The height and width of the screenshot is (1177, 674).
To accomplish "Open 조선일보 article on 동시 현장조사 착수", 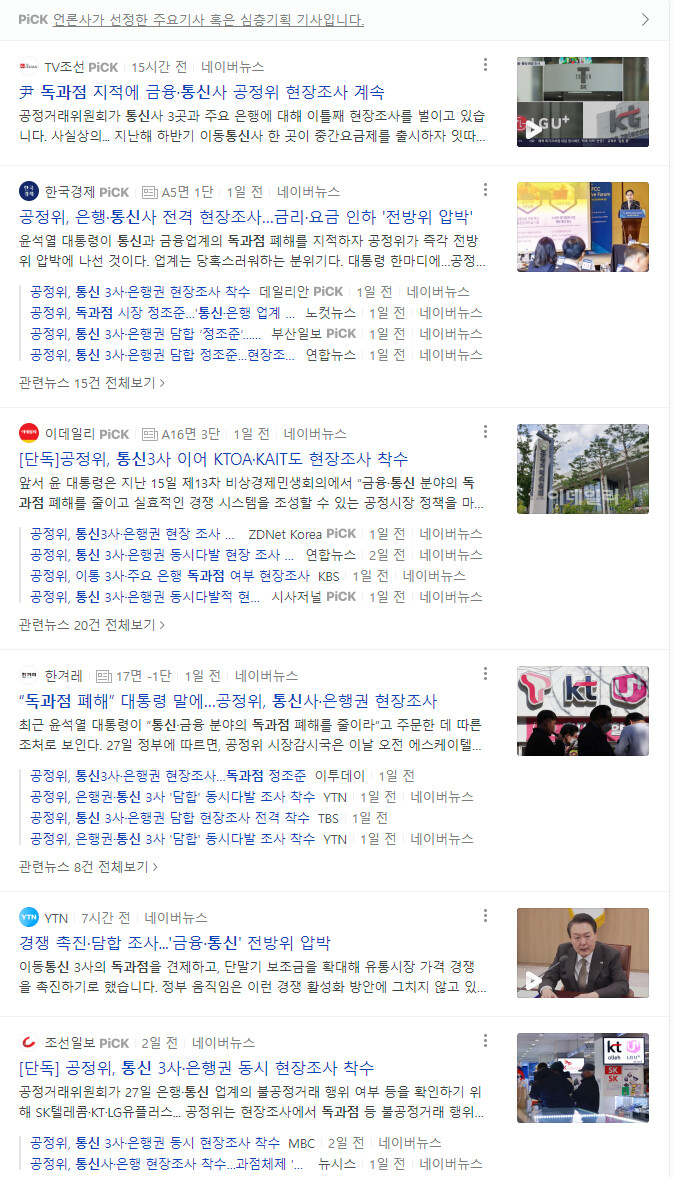I will coord(196,1067).
